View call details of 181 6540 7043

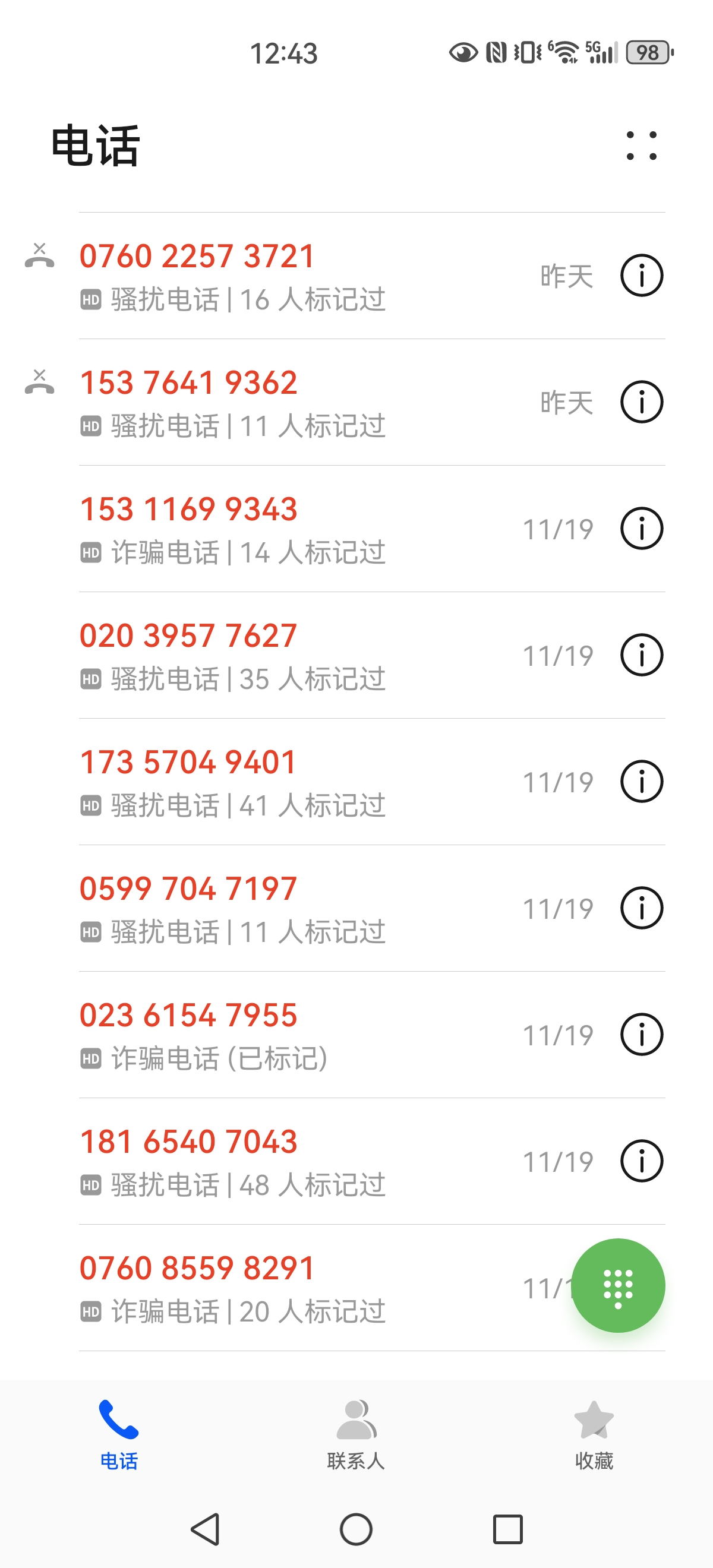645,1161
